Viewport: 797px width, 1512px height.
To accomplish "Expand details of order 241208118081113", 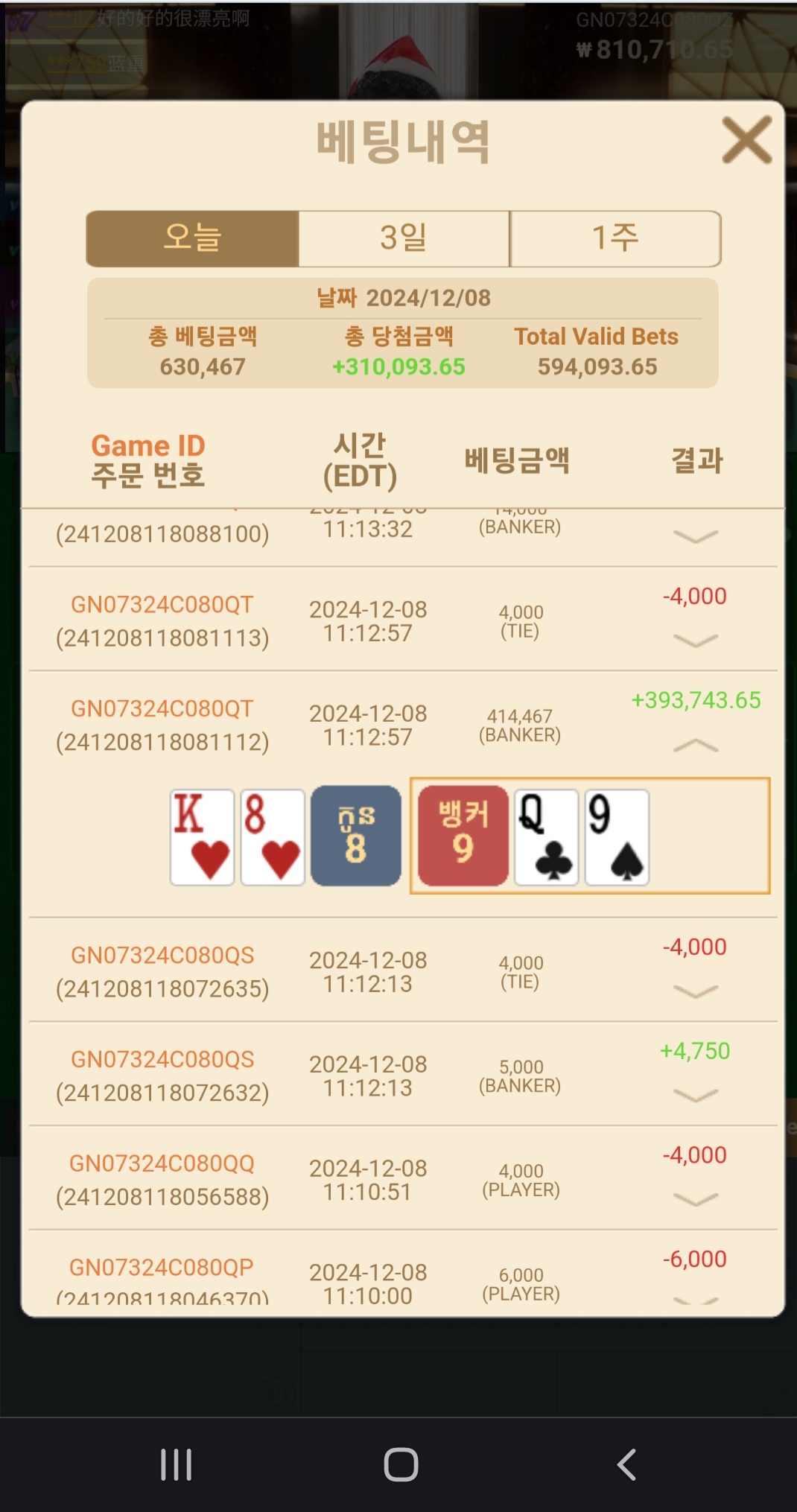I will click(x=695, y=641).
